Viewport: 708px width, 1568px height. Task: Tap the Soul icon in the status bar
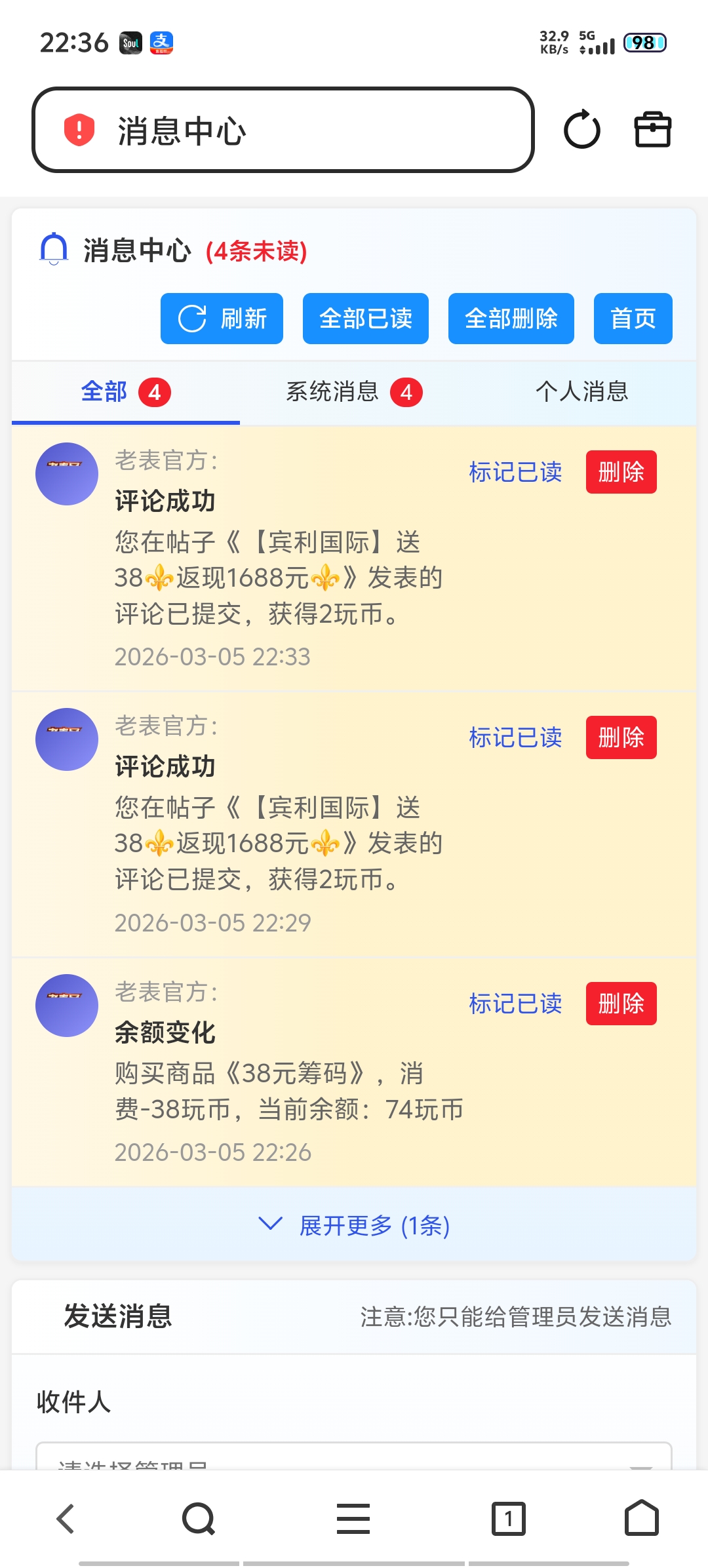point(130,43)
